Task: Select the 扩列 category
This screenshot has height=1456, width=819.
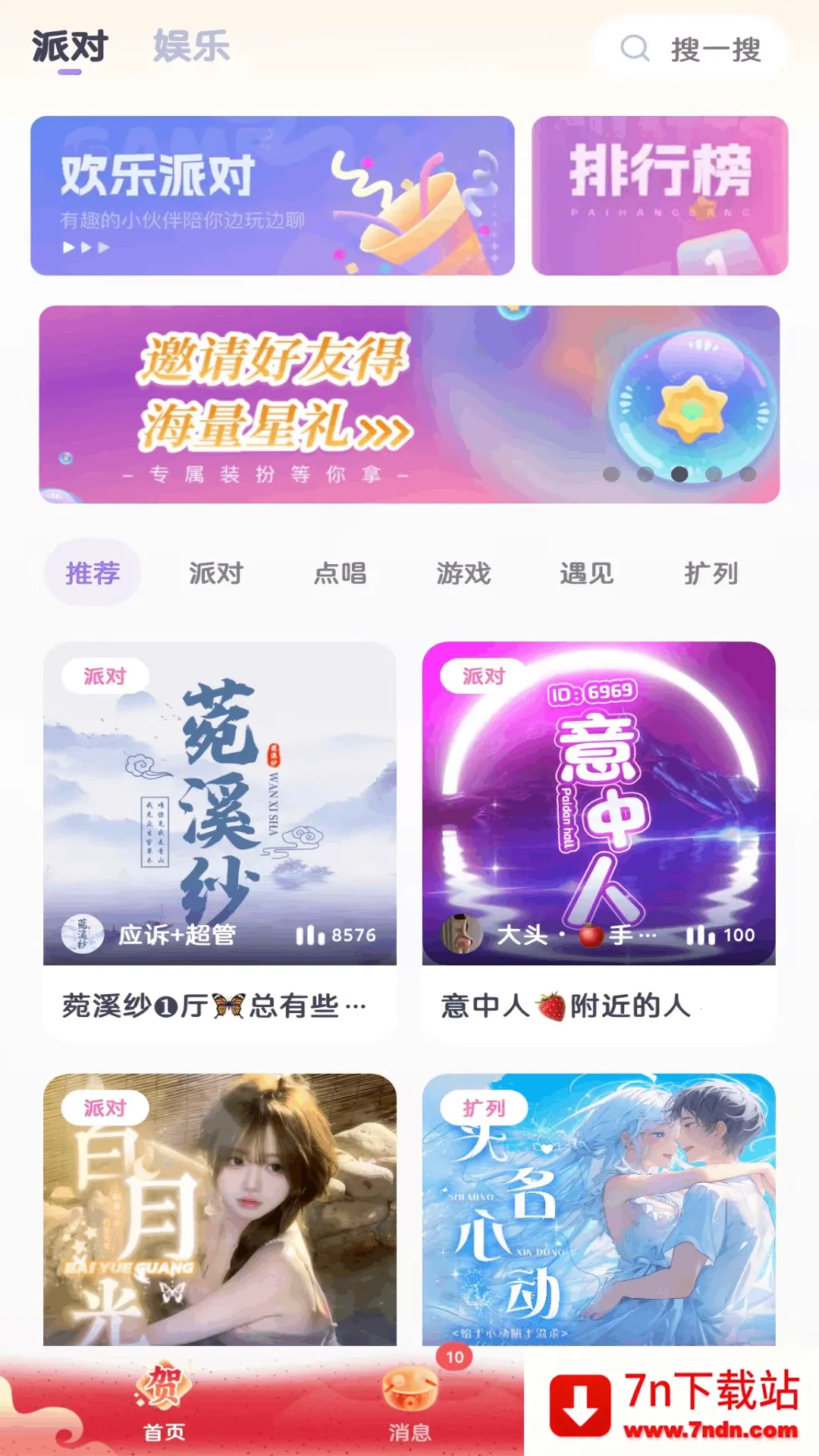Action: click(710, 574)
